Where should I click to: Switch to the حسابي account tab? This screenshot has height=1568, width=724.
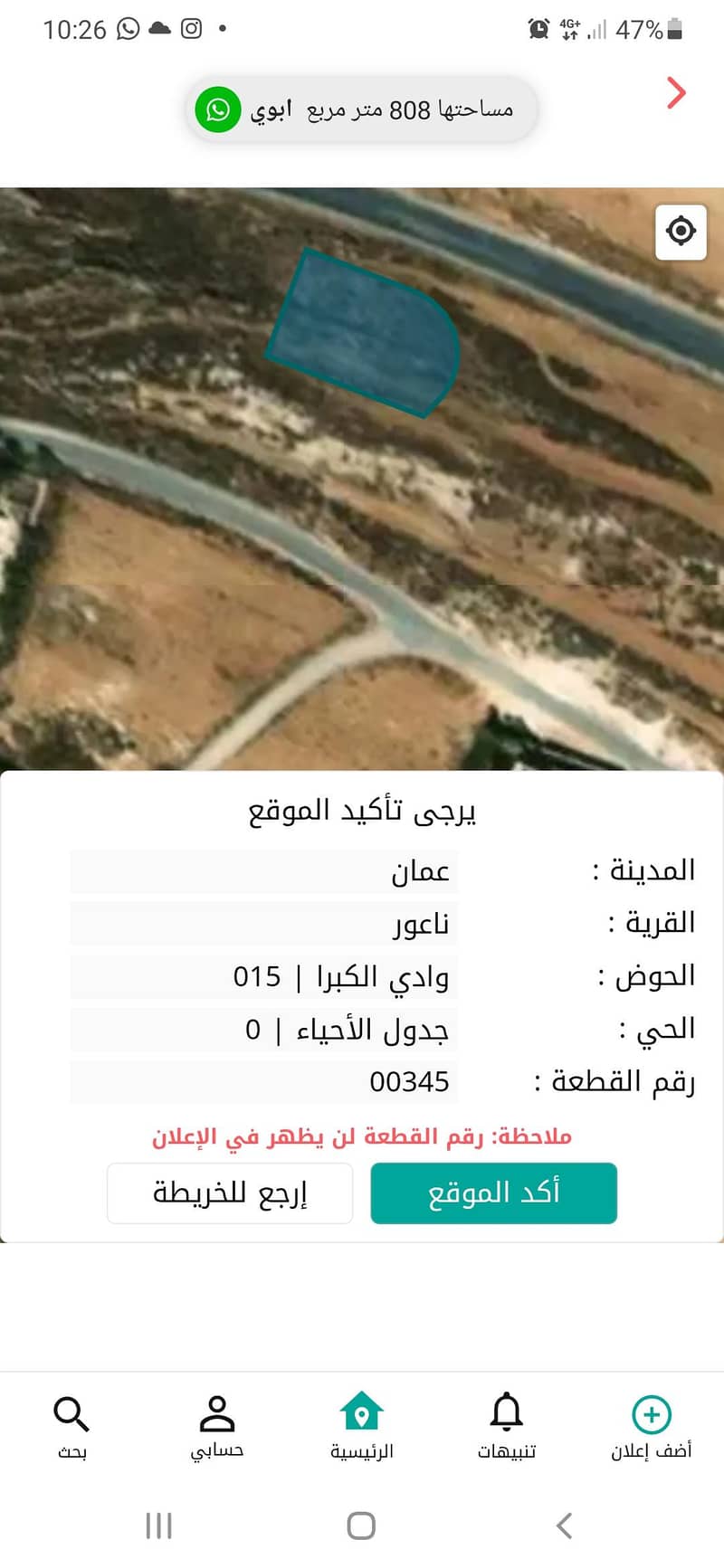216,1427
